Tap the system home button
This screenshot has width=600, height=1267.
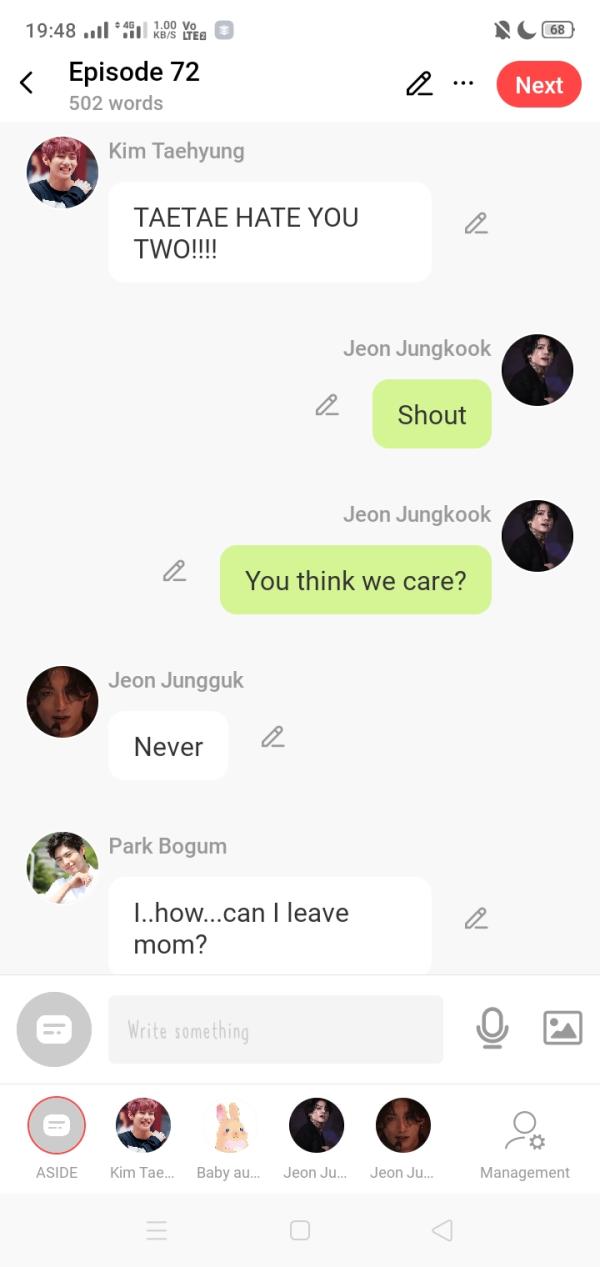tap(300, 1230)
